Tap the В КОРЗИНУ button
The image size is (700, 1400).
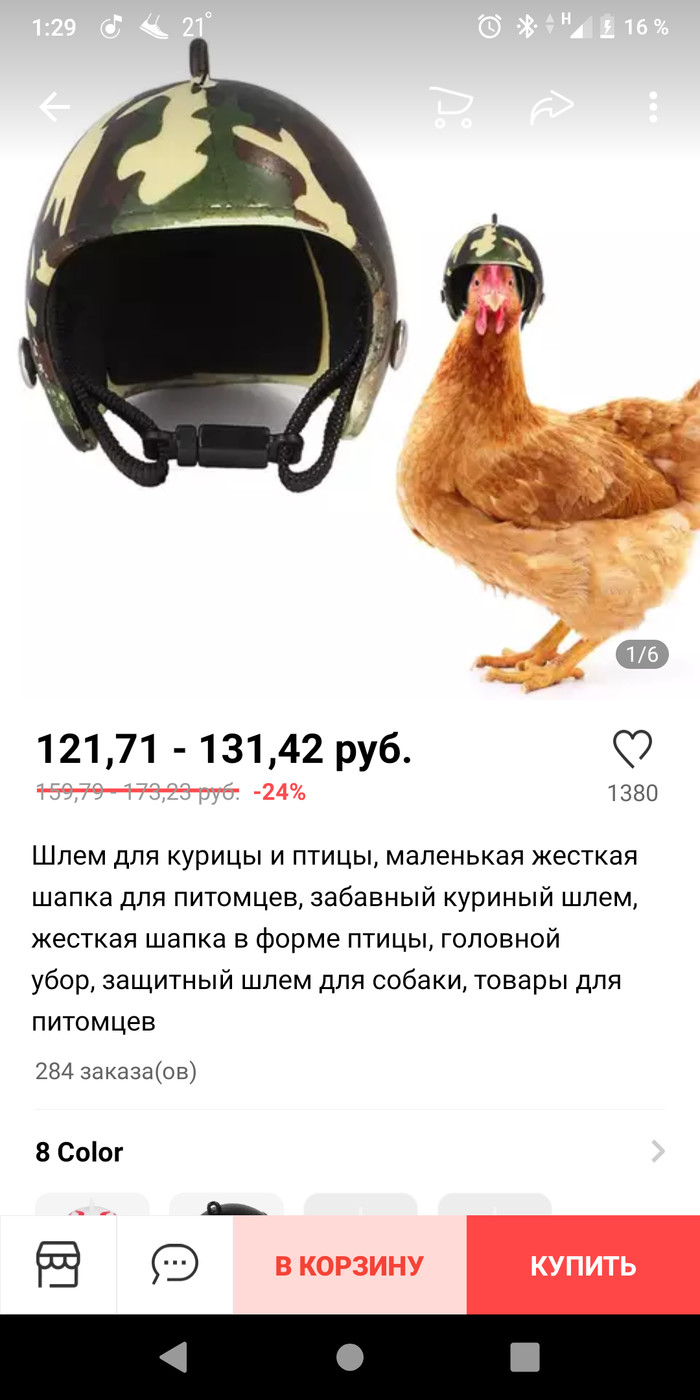coord(350,1265)
